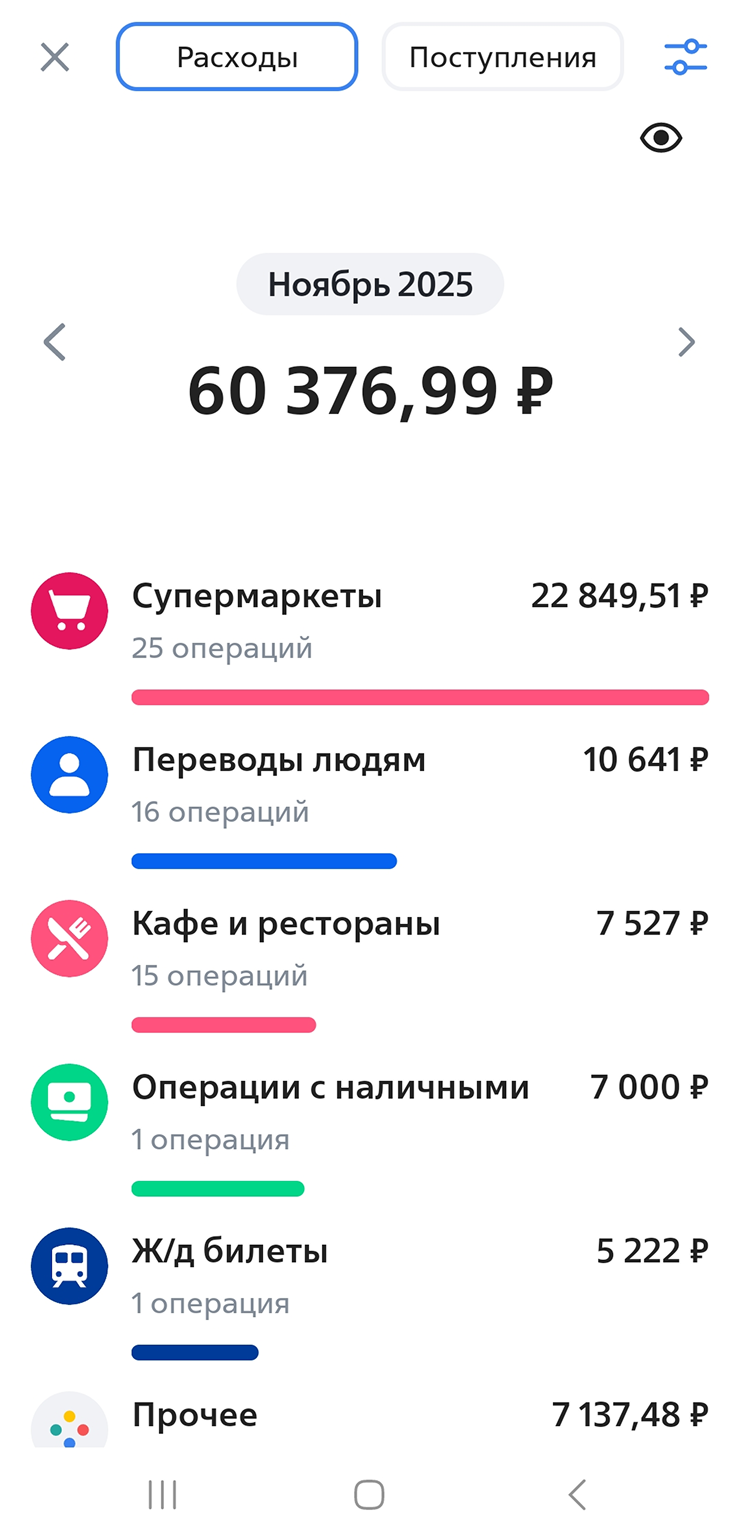Hide amounts with the eye icon
The height and width of the screenshot is (1540, 740).
coord(660,138)
